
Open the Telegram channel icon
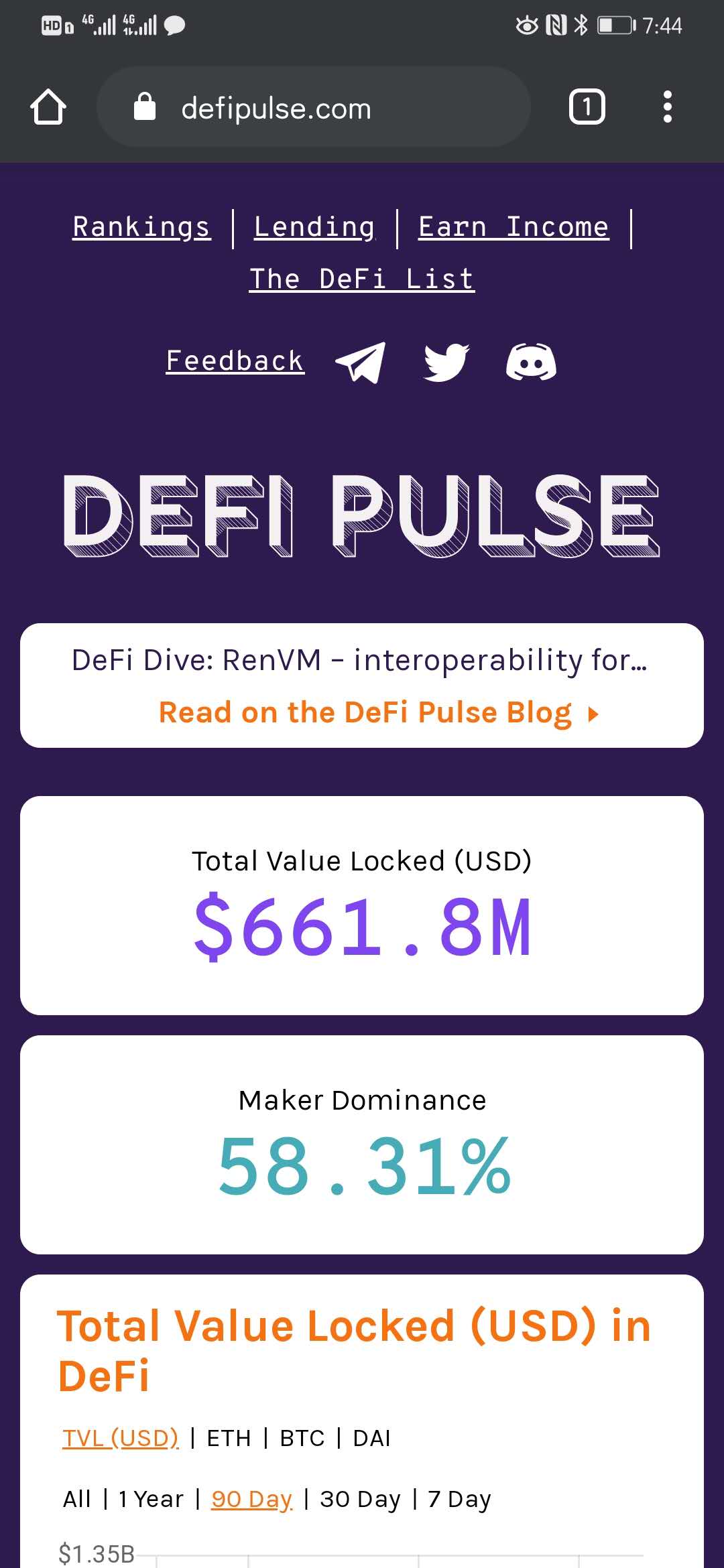tap(361, 363)
